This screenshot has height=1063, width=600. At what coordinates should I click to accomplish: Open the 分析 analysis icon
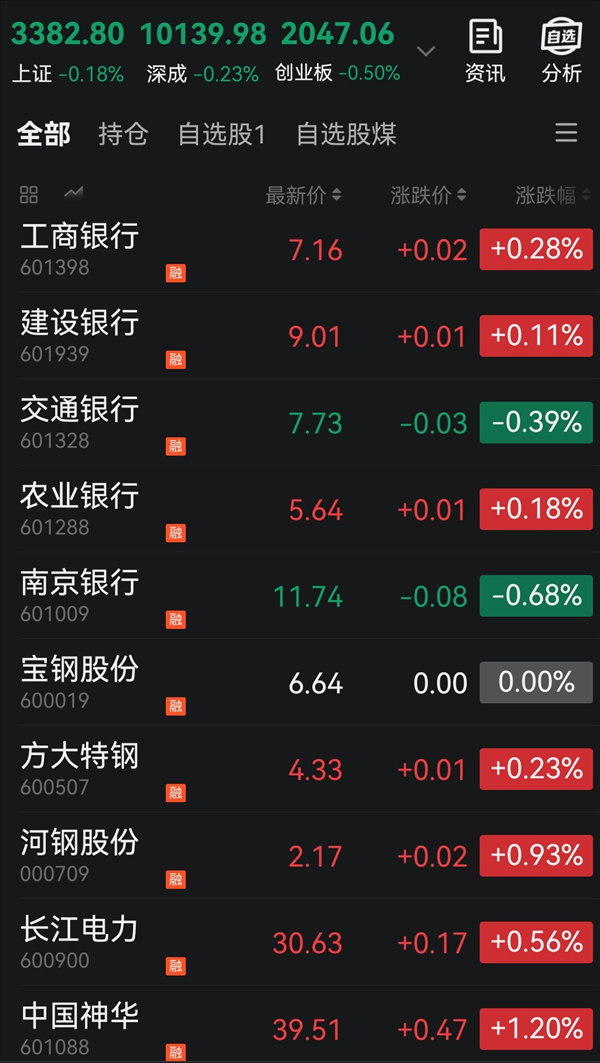pos(561,52)
